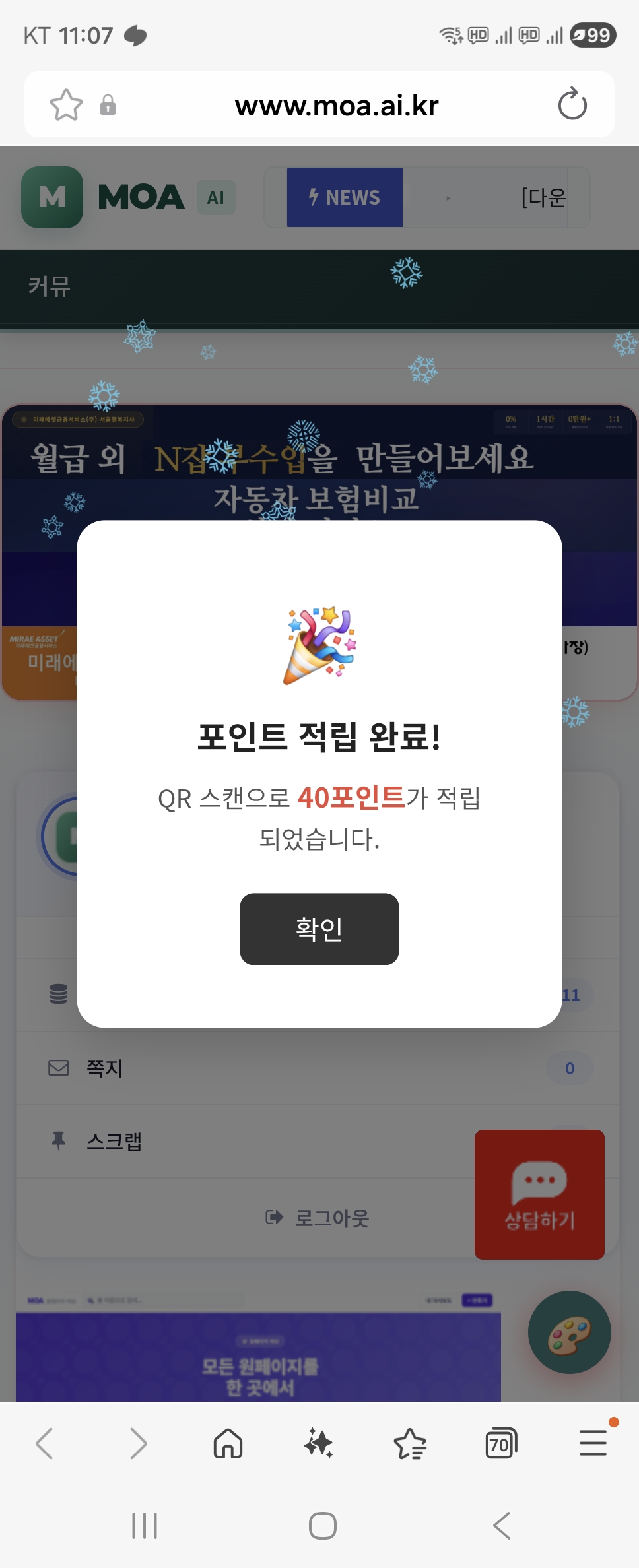The height and width of the screenshot is (1568, 639).
Task: Go forward in browser history
Action: (137, 1443)
